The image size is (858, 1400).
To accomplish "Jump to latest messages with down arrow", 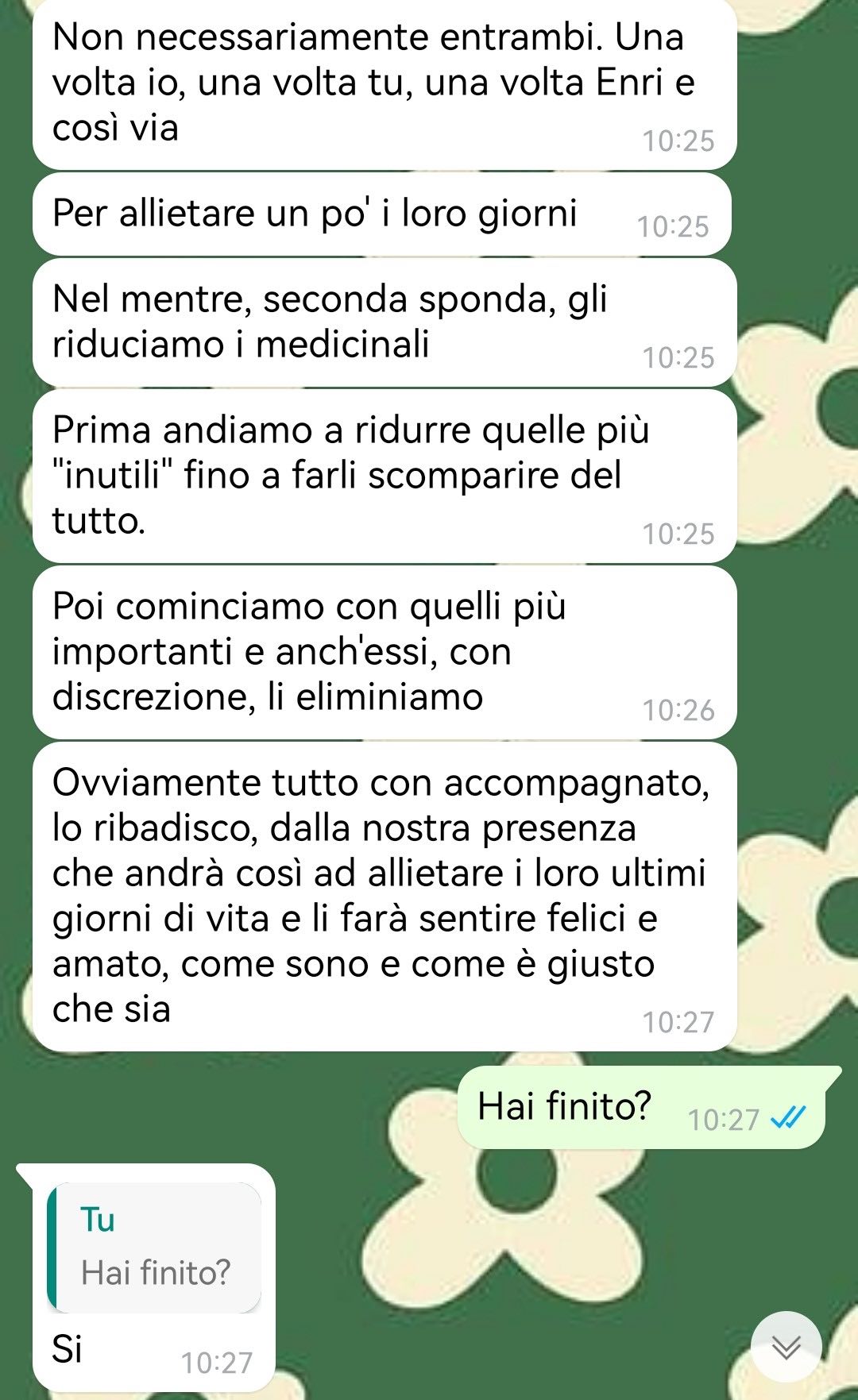I will tap(786, 1346).
